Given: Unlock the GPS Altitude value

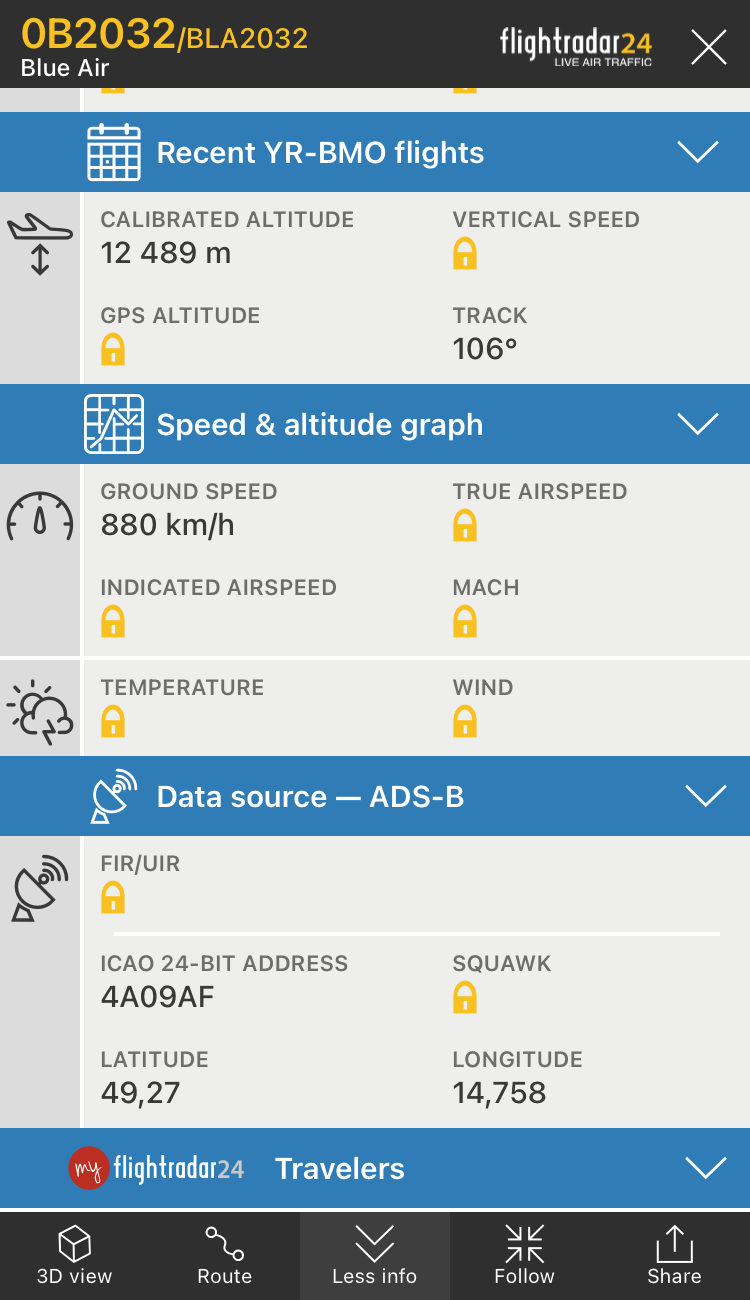Looking at the screenshot, I should coord(113,349).
